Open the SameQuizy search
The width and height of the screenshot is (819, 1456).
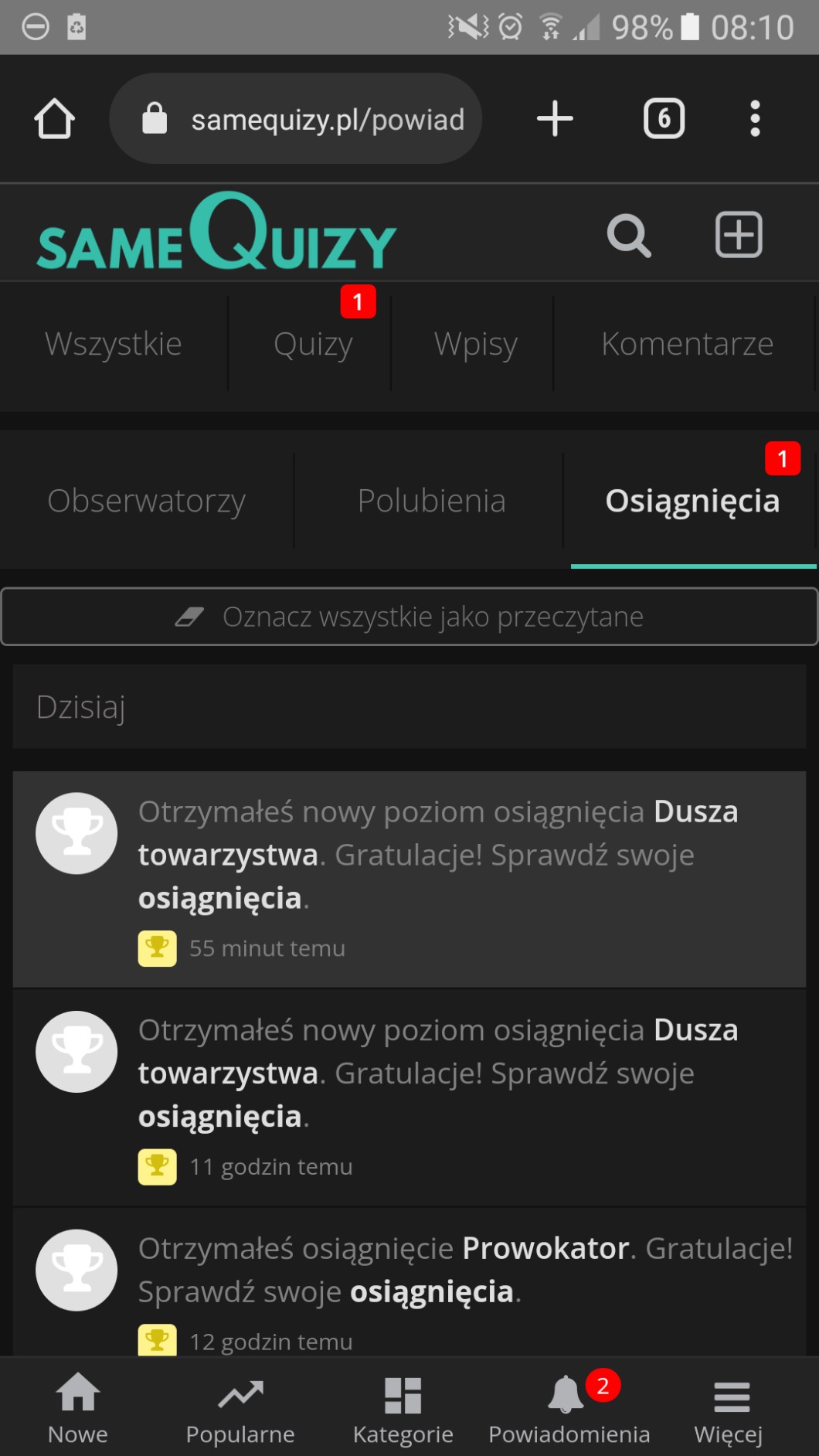click(628, 236)
